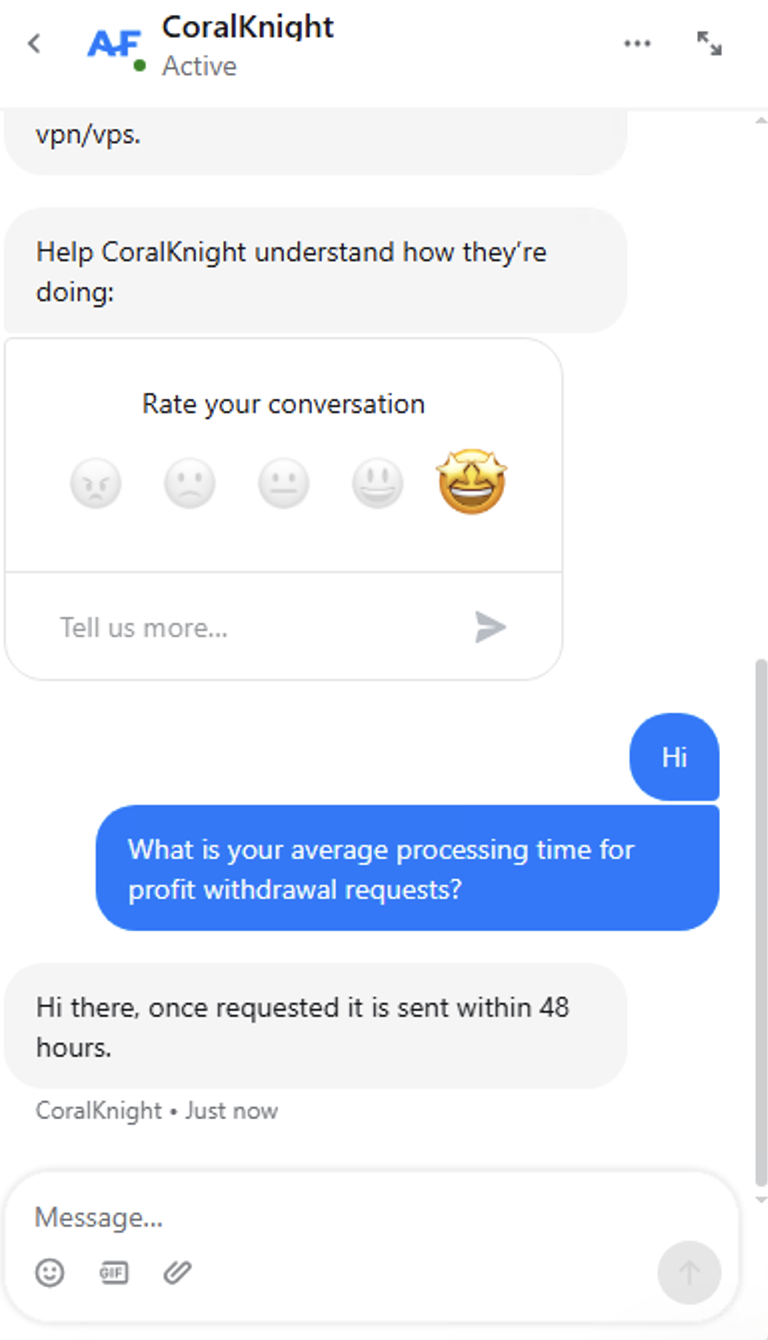The width and height of the screenshot is (768, 1340).
Task: Choose the neutral face rating
Action: pos(284,485)
